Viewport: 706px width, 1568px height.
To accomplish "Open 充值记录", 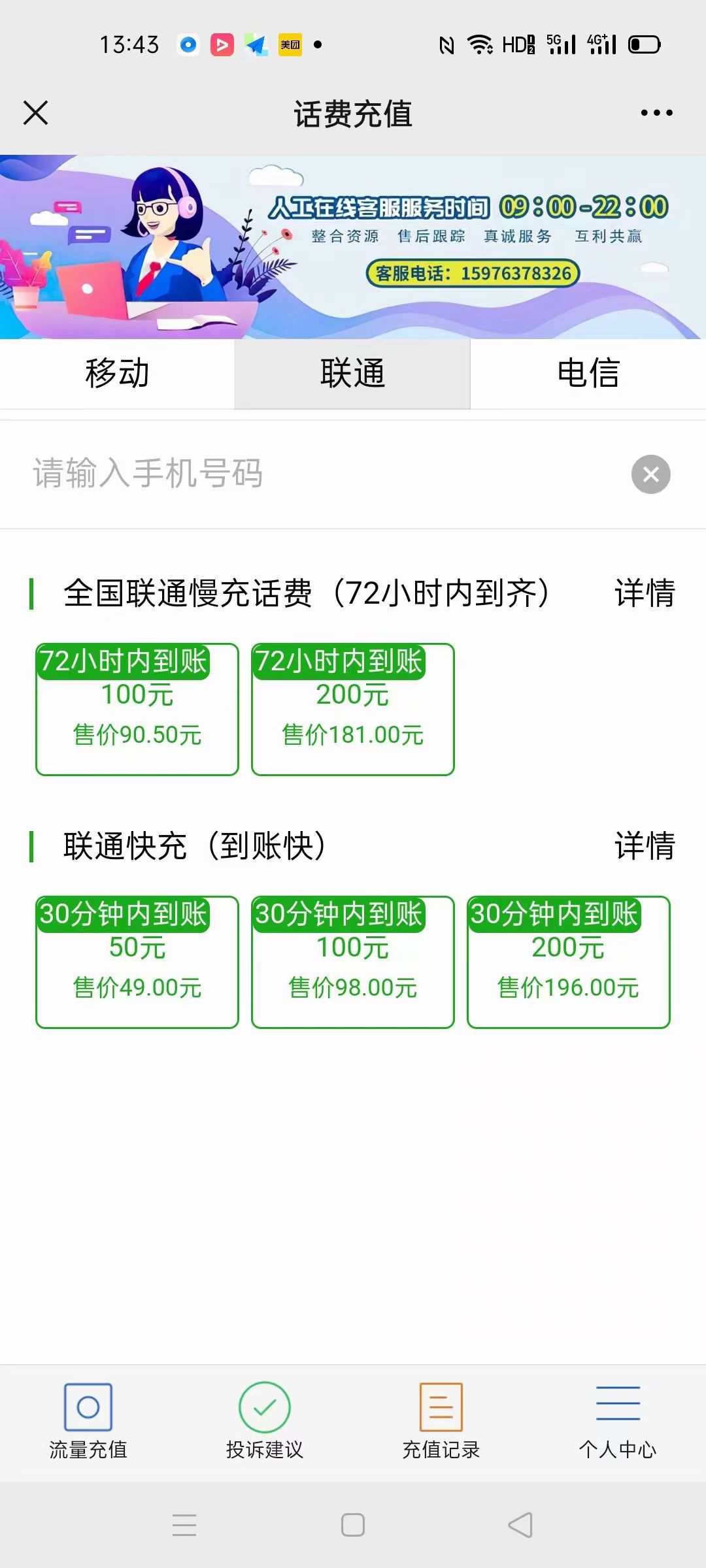I will [x=441, y=1422].
